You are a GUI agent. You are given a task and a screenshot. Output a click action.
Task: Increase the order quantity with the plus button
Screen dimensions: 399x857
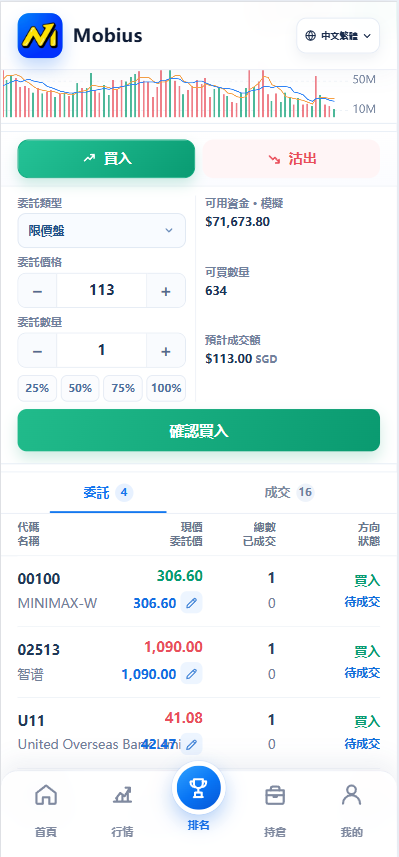click(166, 350)
